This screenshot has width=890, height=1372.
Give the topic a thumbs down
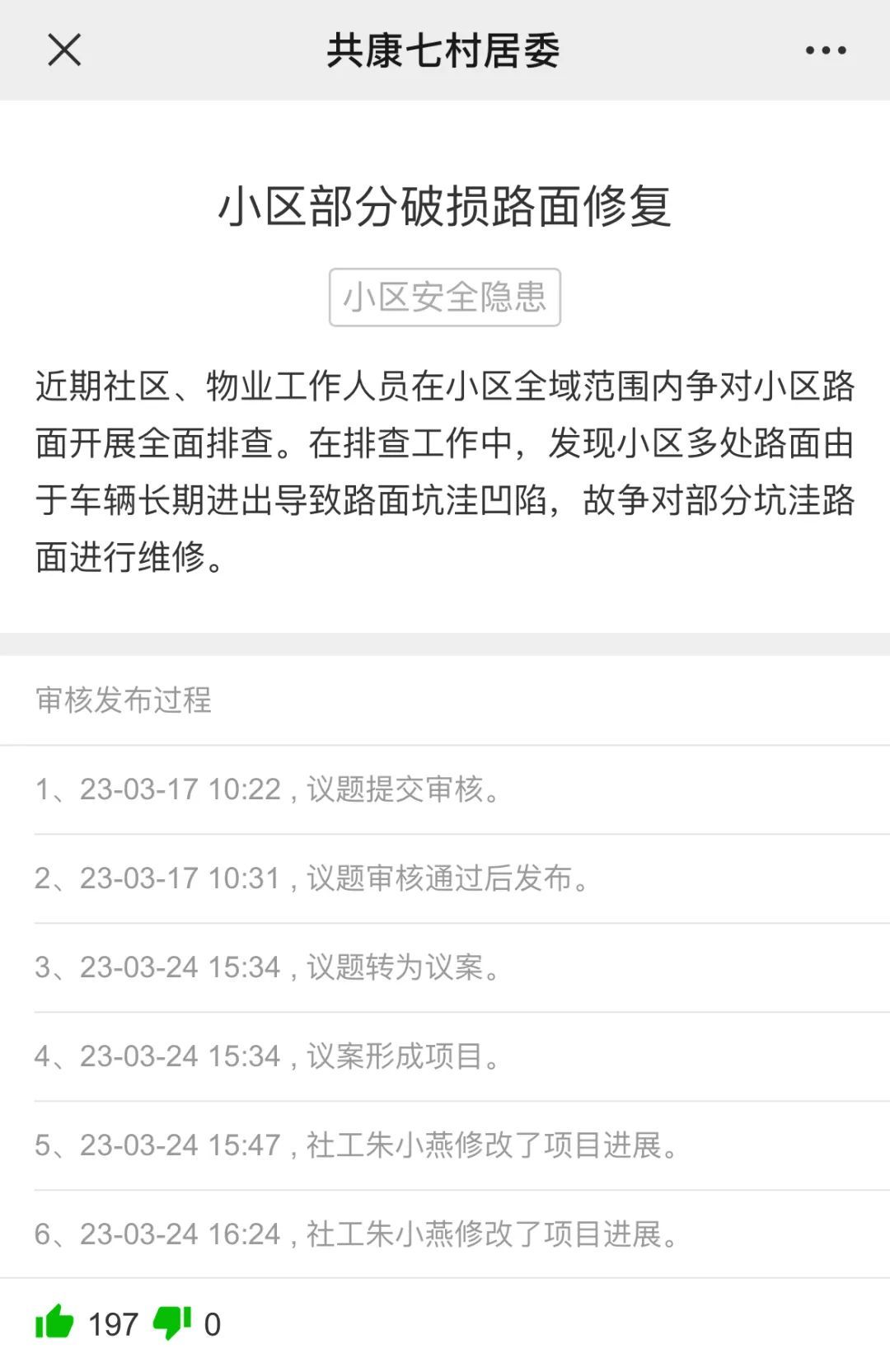pyautogui.click(x=172, y=1323)
